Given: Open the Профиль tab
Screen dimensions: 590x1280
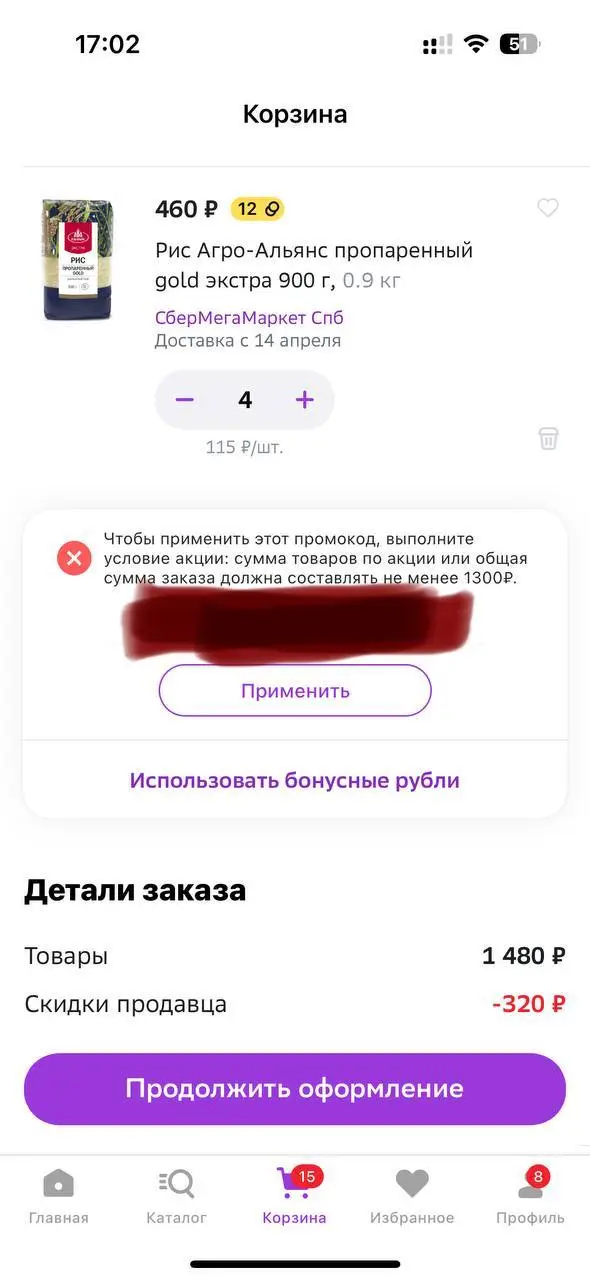Looking at the screenshot, I should pos(531,1196).
